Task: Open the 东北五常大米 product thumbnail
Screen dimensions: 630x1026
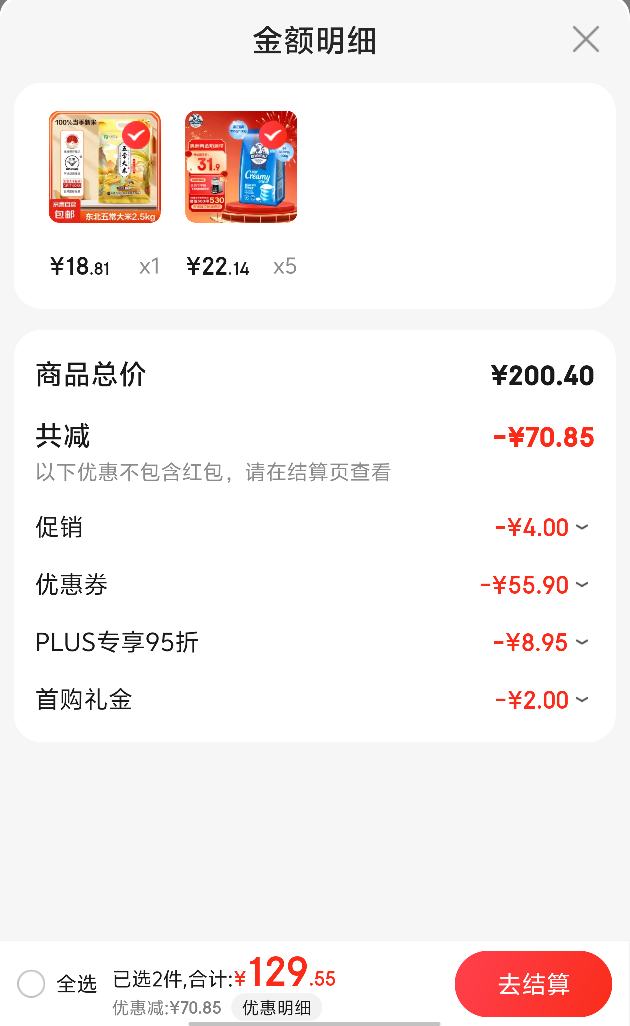Action: point(105,167)
